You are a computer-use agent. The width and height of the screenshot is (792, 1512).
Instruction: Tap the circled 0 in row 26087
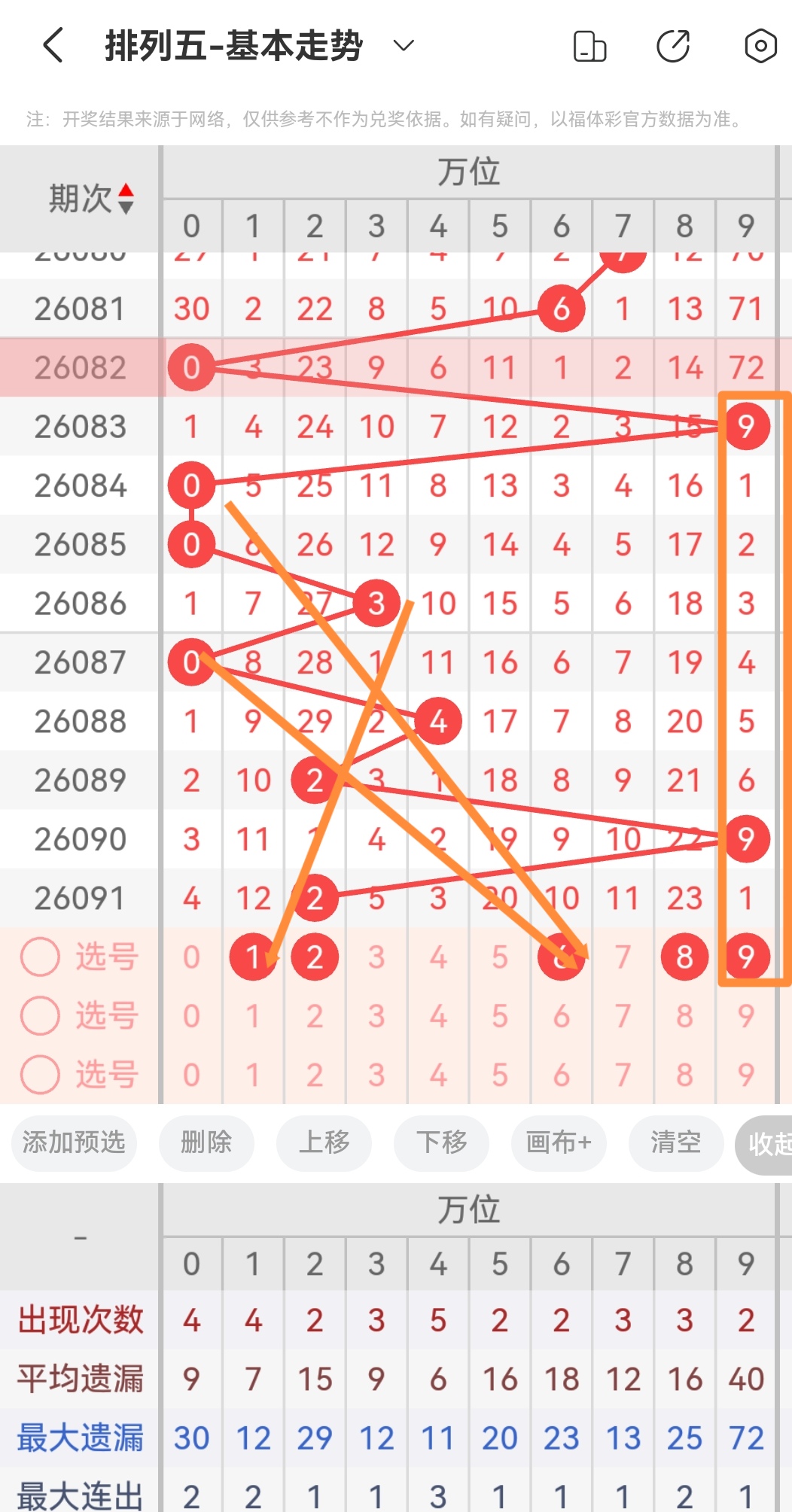pyautogui.click(x=192, y=662)
